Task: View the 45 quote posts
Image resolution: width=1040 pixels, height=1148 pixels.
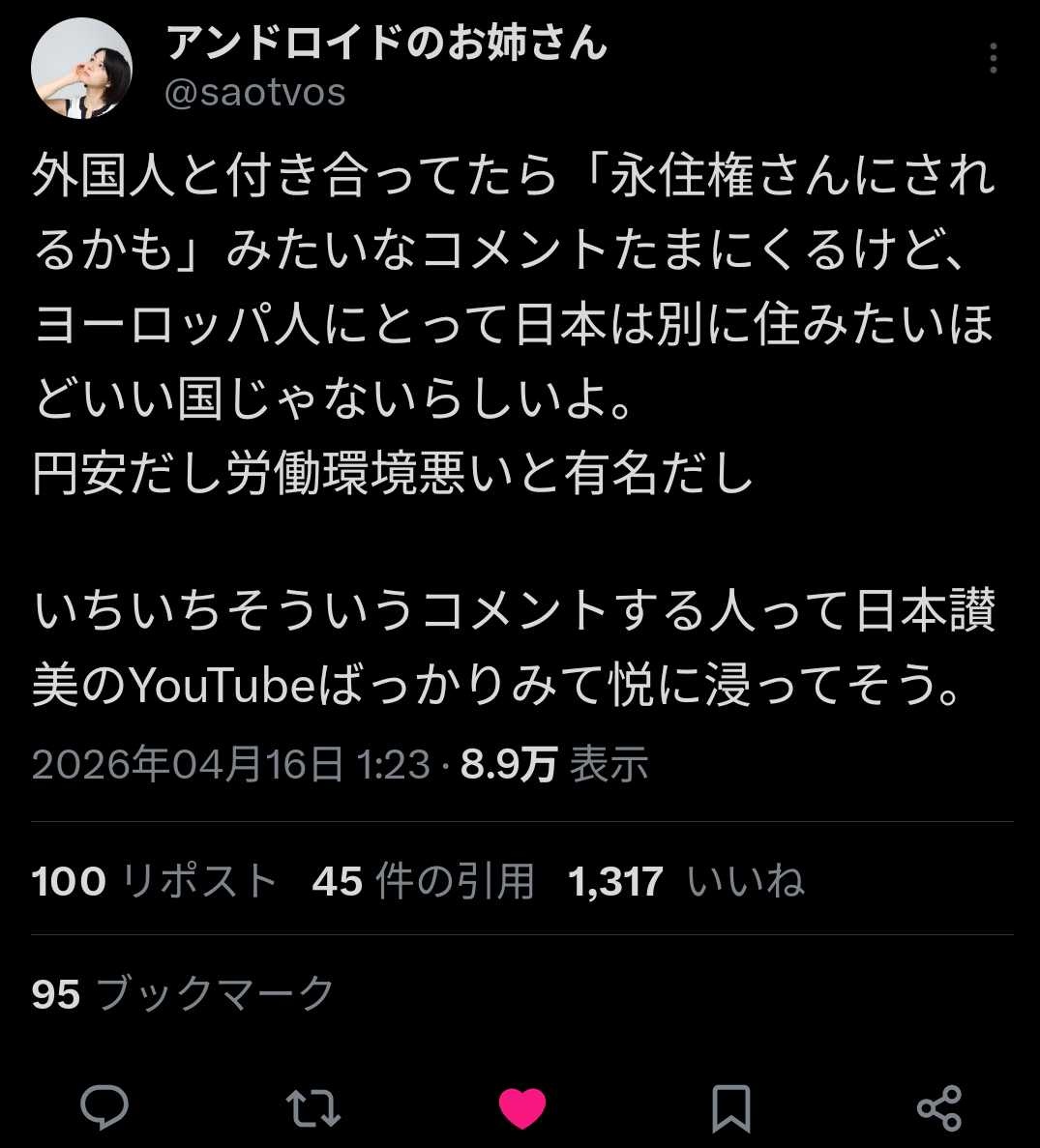Action: point(423,881)
